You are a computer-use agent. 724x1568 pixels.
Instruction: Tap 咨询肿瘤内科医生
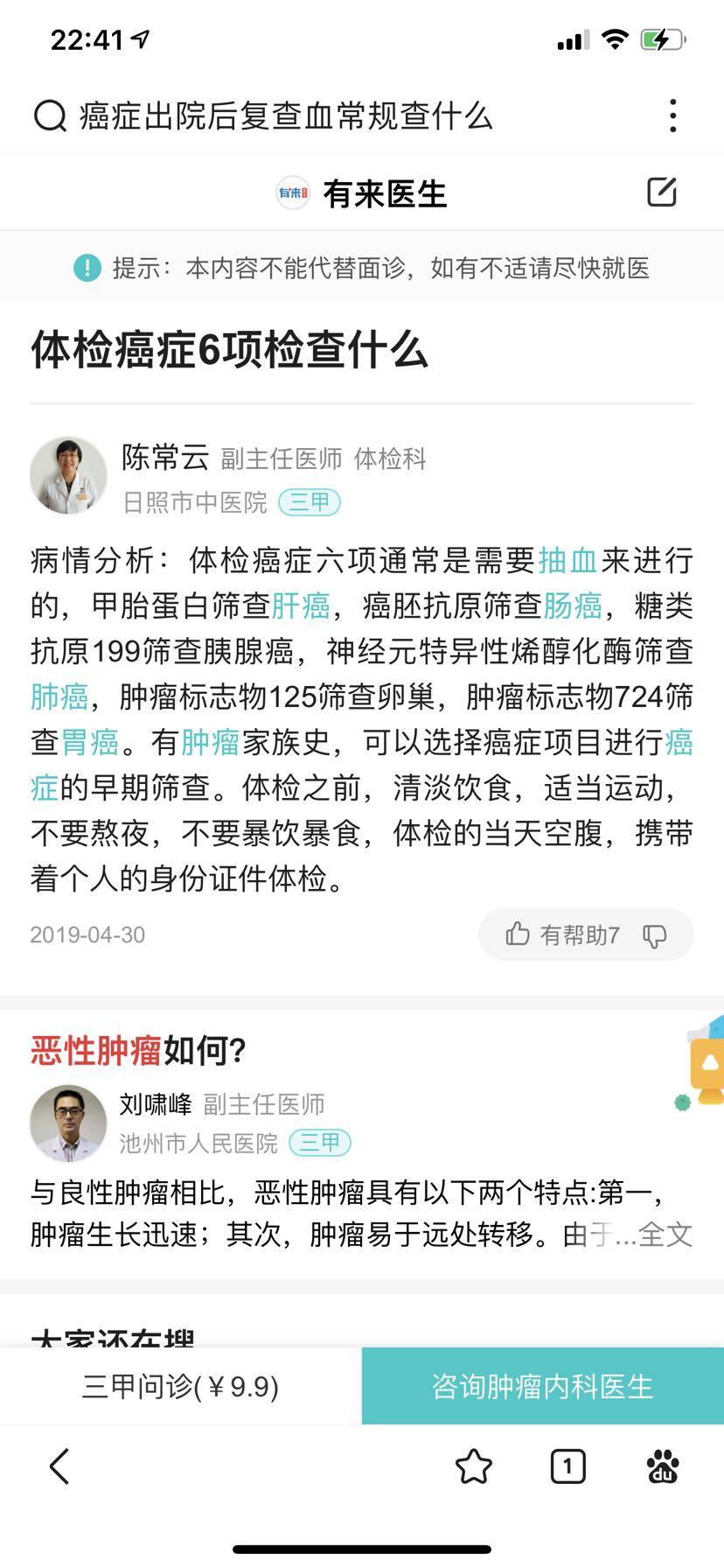542,1387
